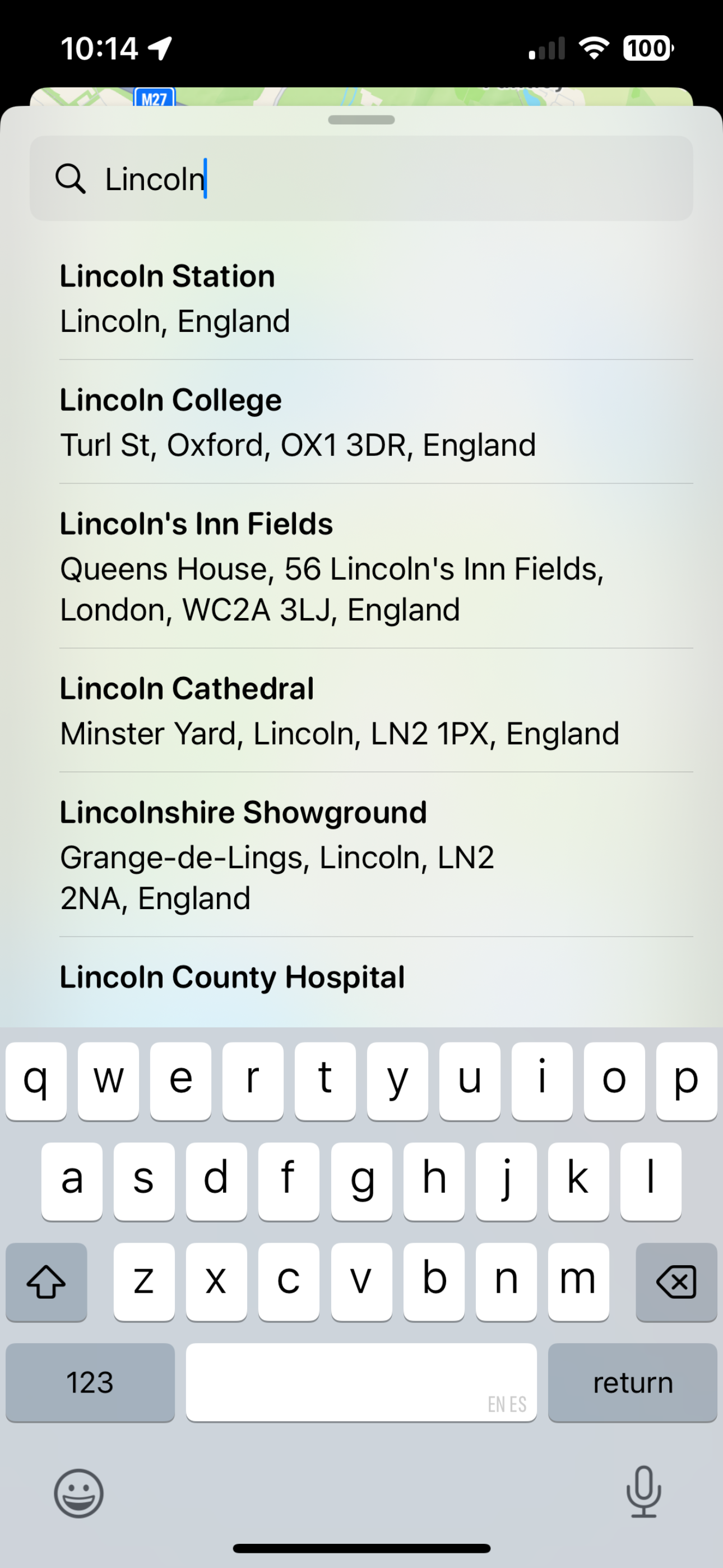Tap the return key on keyboard
The image size is (723, 1568).
coord(632,1382)
